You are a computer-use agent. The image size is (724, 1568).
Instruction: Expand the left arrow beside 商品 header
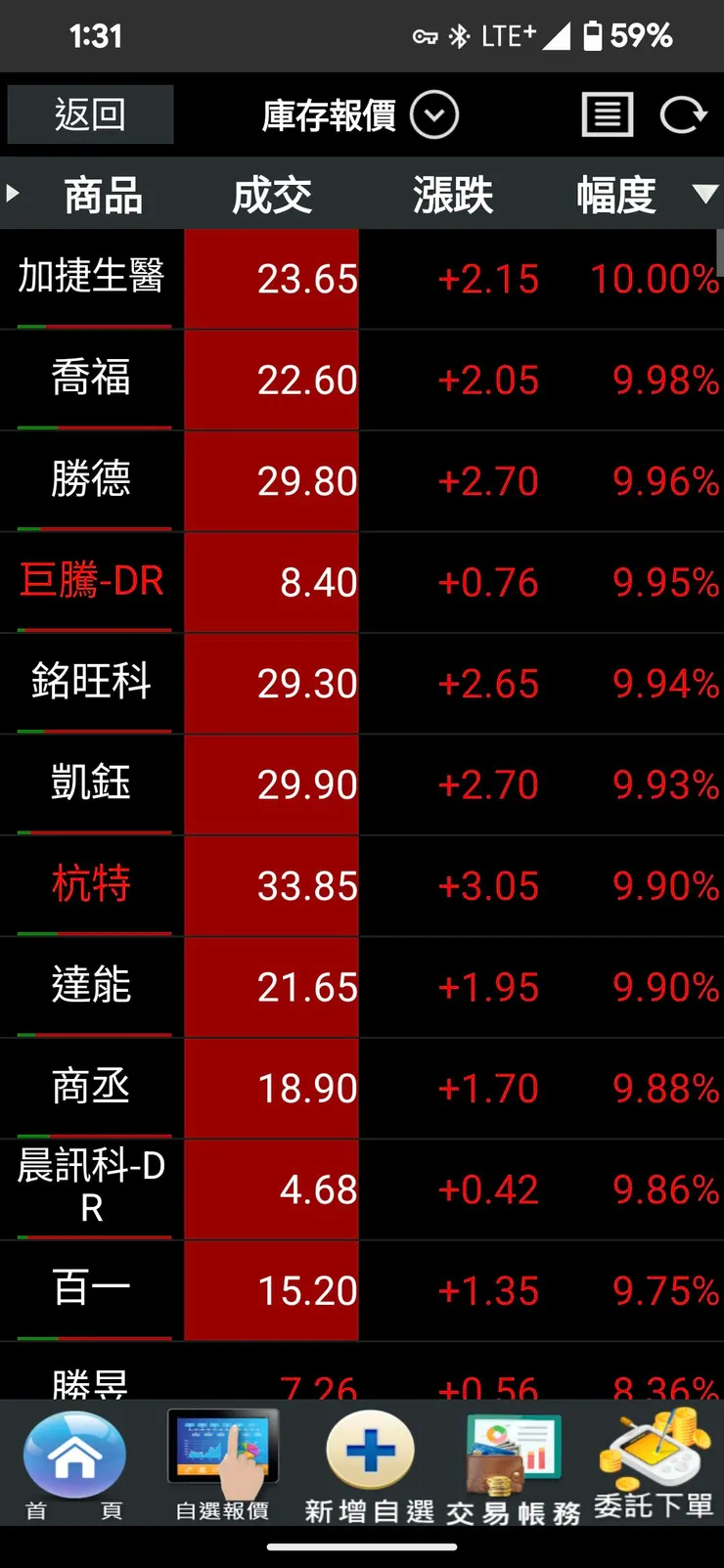tap(13, 194)
